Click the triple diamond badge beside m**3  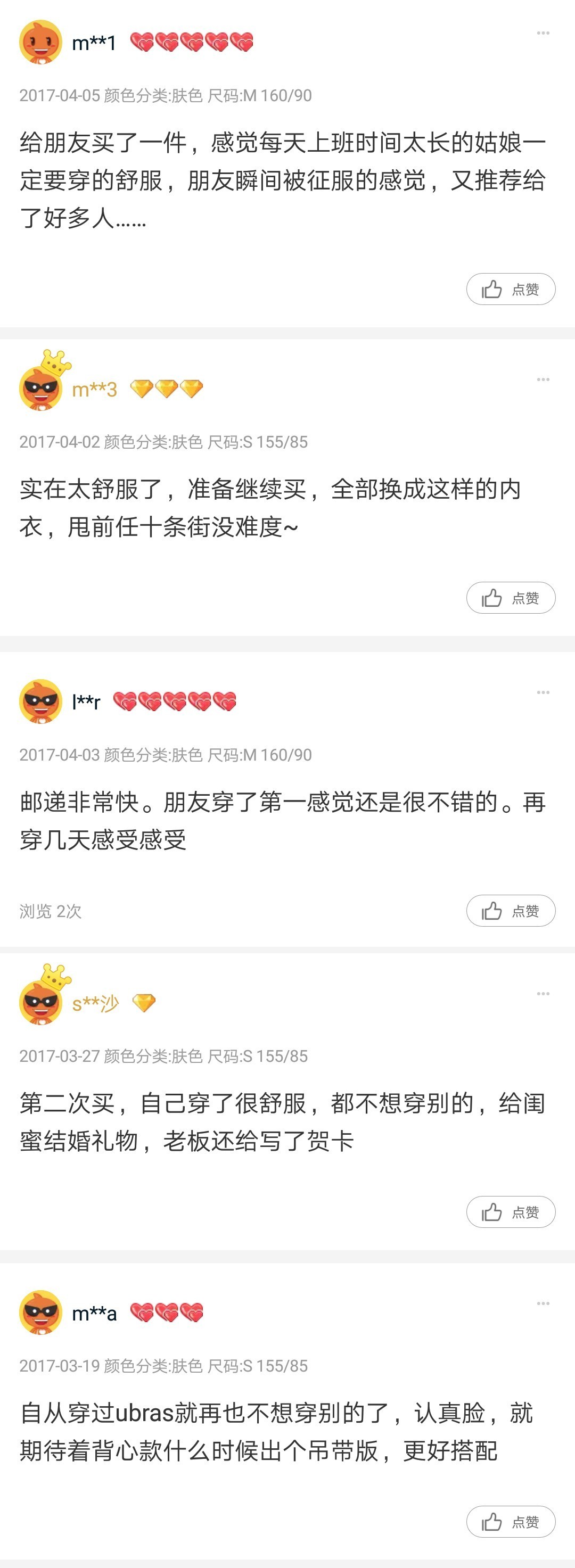click(166, 389)
